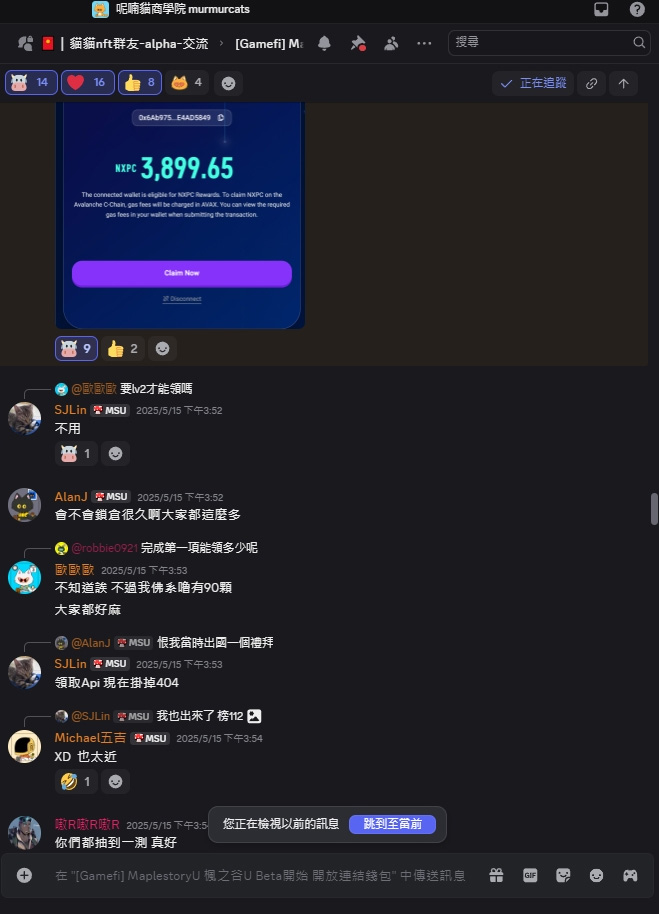Tap the thumbs-up reaction with 8

[140, 82]
